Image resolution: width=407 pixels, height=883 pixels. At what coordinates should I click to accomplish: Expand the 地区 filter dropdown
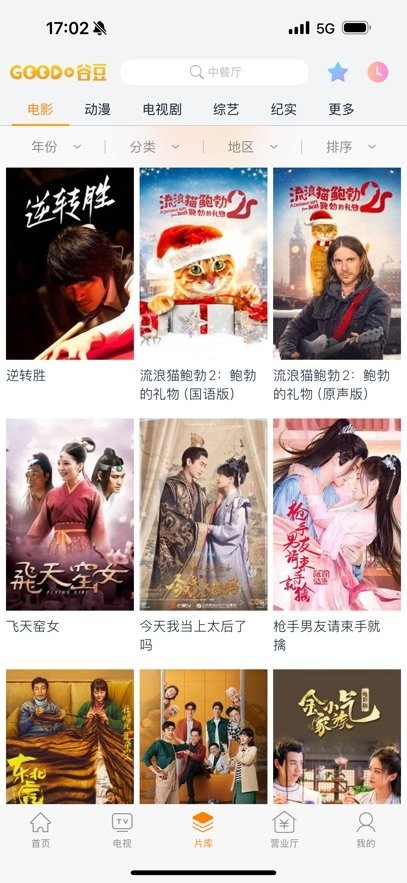253,147
